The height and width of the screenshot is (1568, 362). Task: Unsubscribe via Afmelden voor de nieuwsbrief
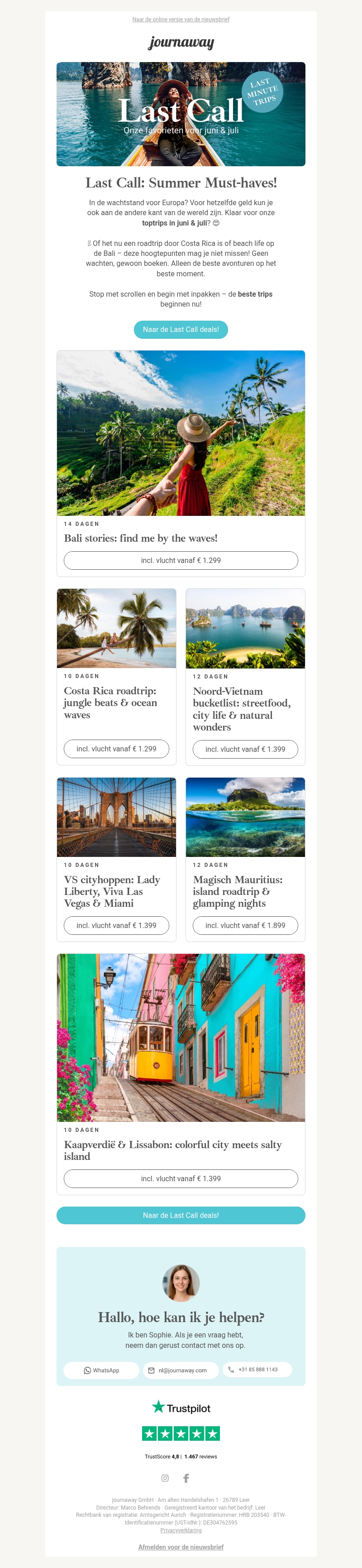point(181,1547)
